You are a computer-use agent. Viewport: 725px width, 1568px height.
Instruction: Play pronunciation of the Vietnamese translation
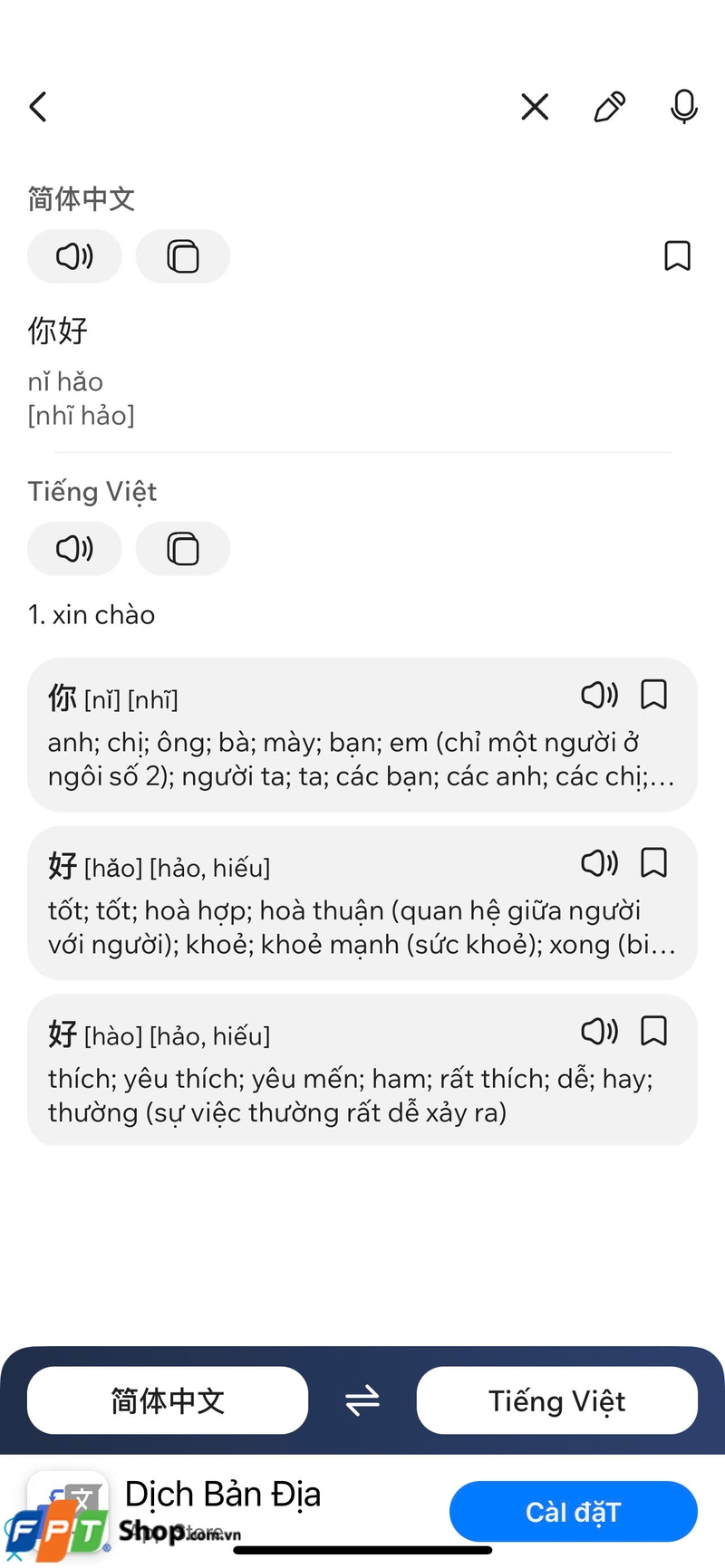(74, 548)
